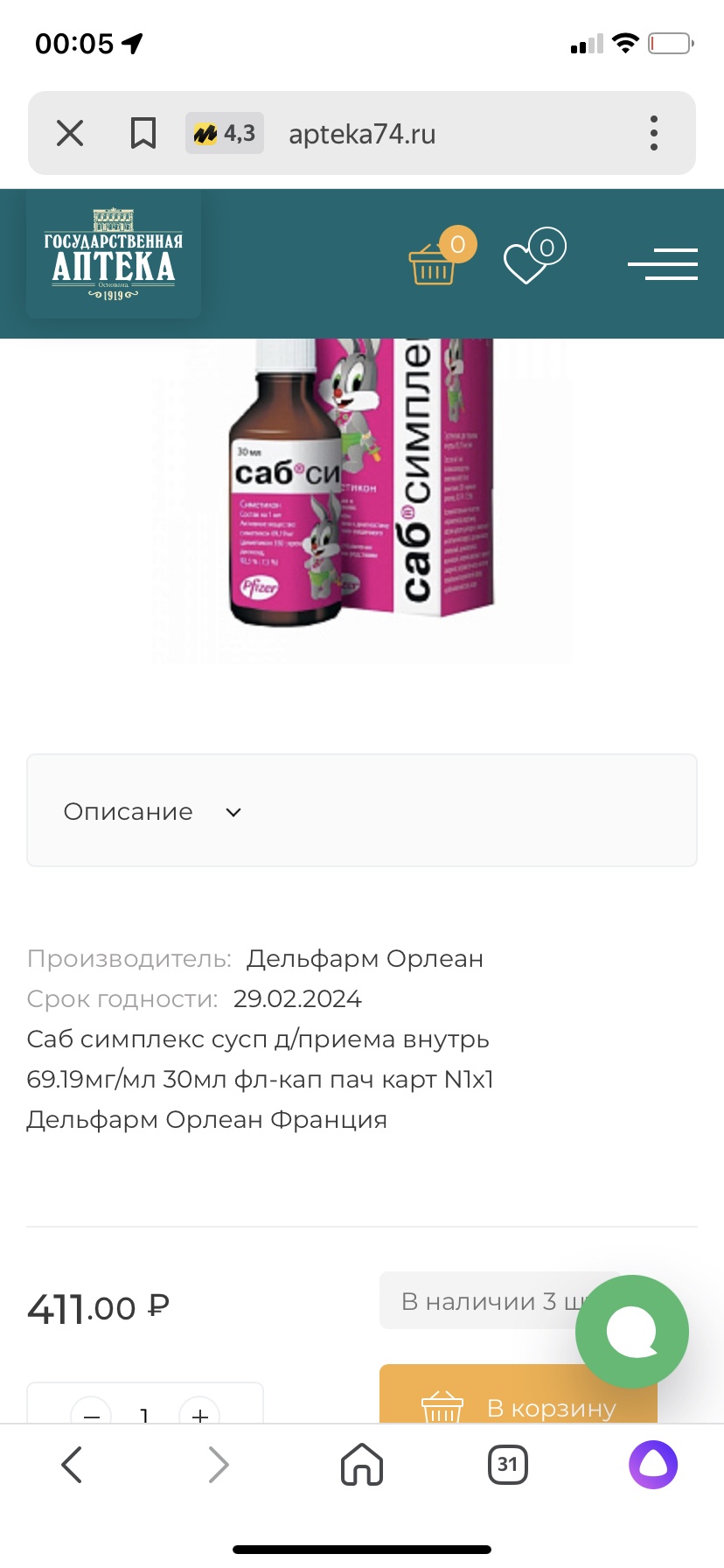Go back in the browser
The height and width of the screenshot is (1568, 724).
(x=72, y=1464)
